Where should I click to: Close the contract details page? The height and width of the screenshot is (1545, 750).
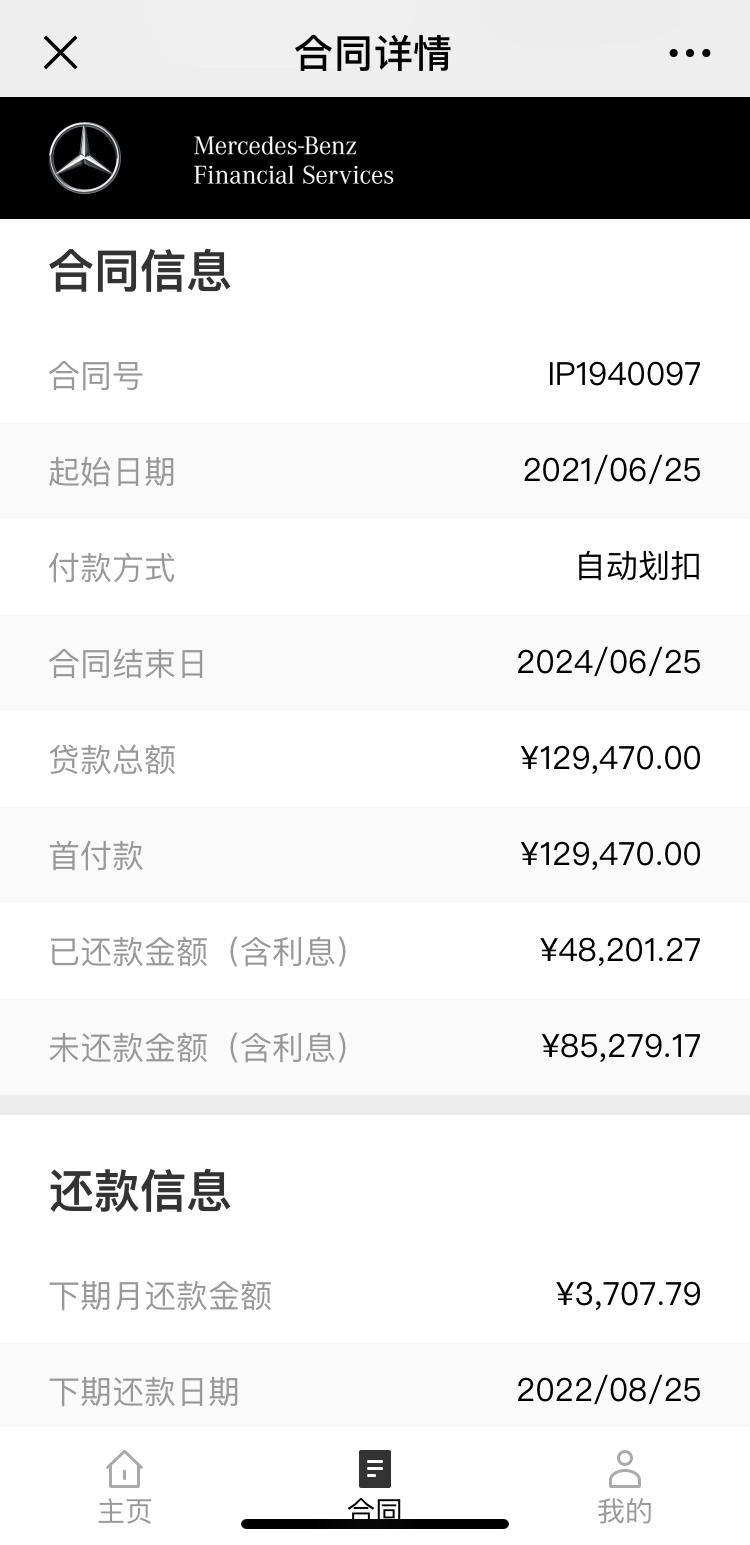pyautogui.click(x=61, y=52)
